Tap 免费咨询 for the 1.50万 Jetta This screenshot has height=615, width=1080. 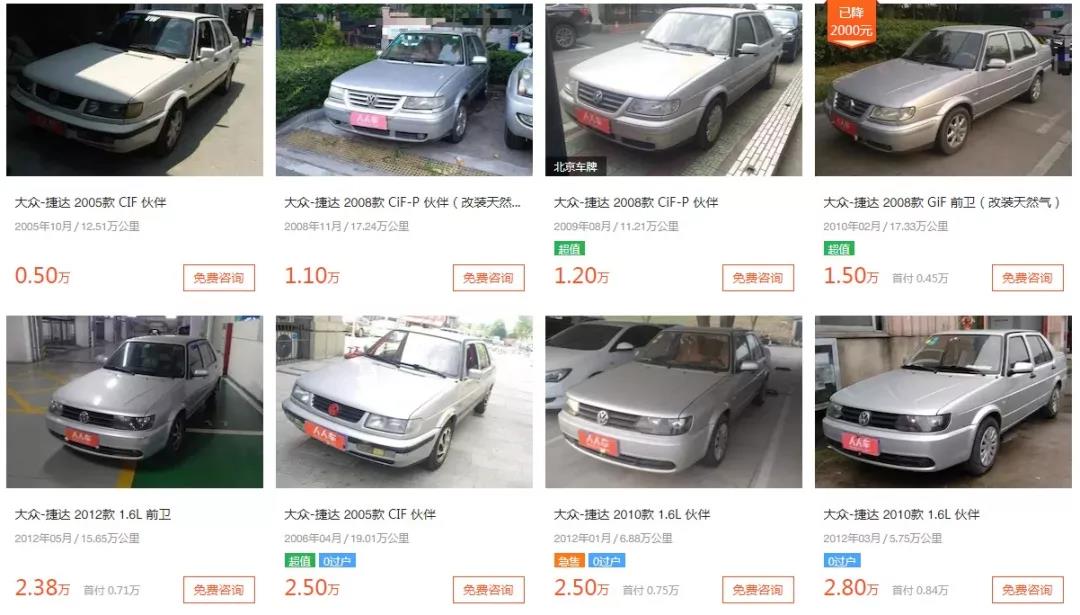tap(1027, 278)
